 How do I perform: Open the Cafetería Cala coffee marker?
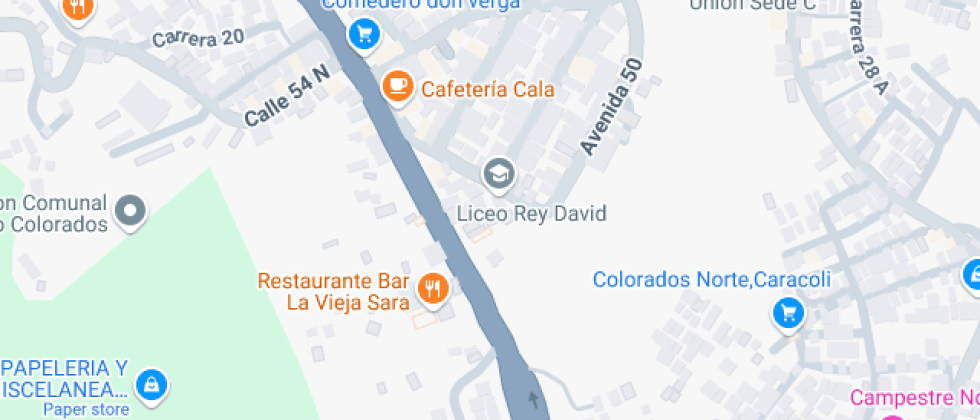pos(399,86)
